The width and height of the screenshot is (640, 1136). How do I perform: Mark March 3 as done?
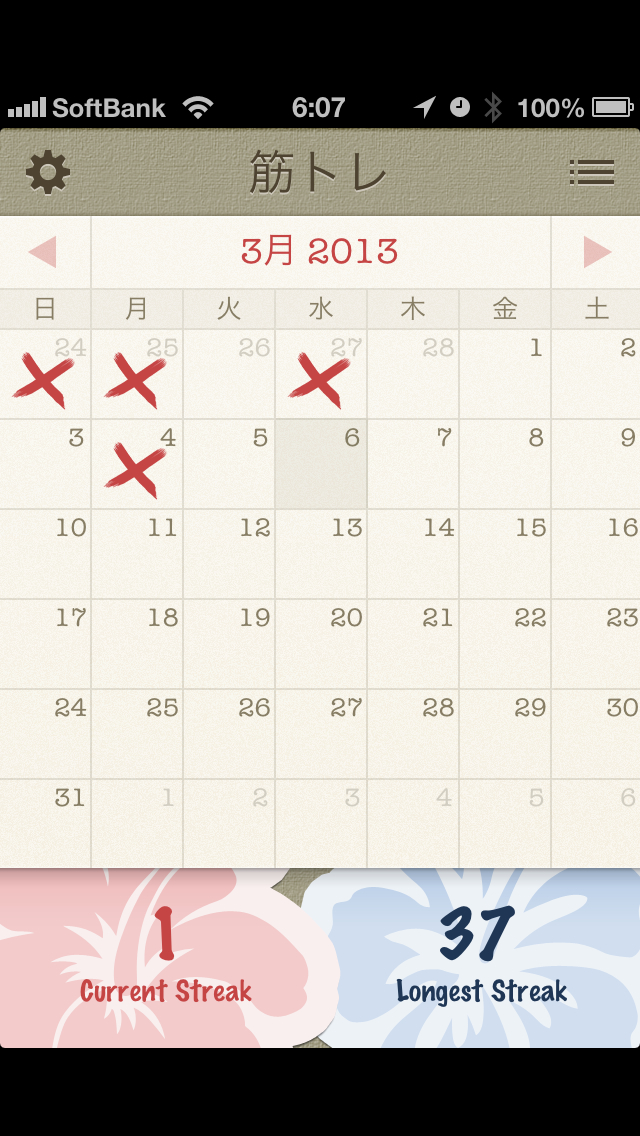[x=46, y=464]
